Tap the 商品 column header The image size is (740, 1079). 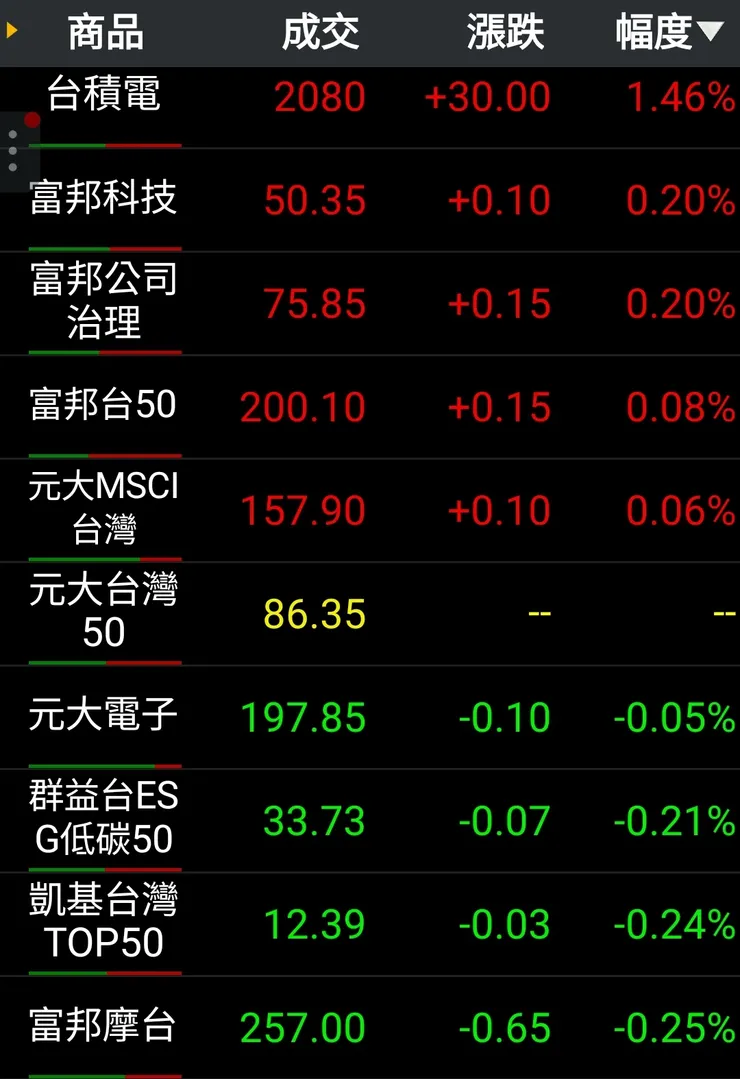point(105,33)
